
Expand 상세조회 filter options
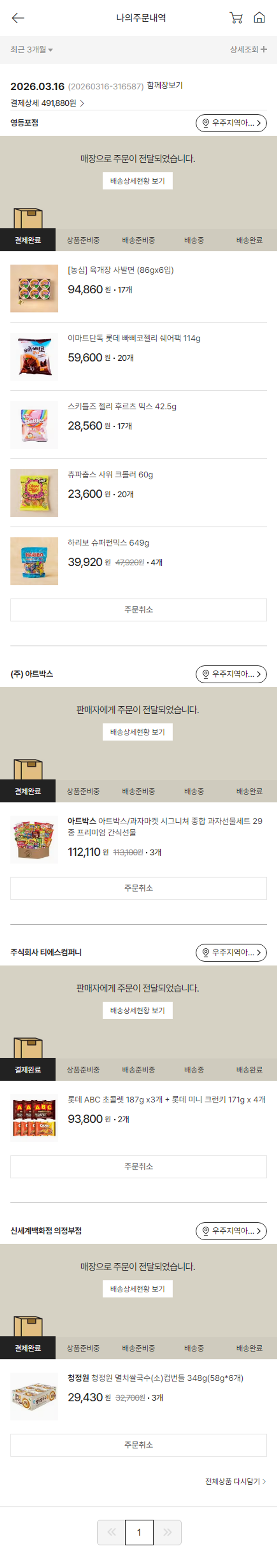(248, 49)
